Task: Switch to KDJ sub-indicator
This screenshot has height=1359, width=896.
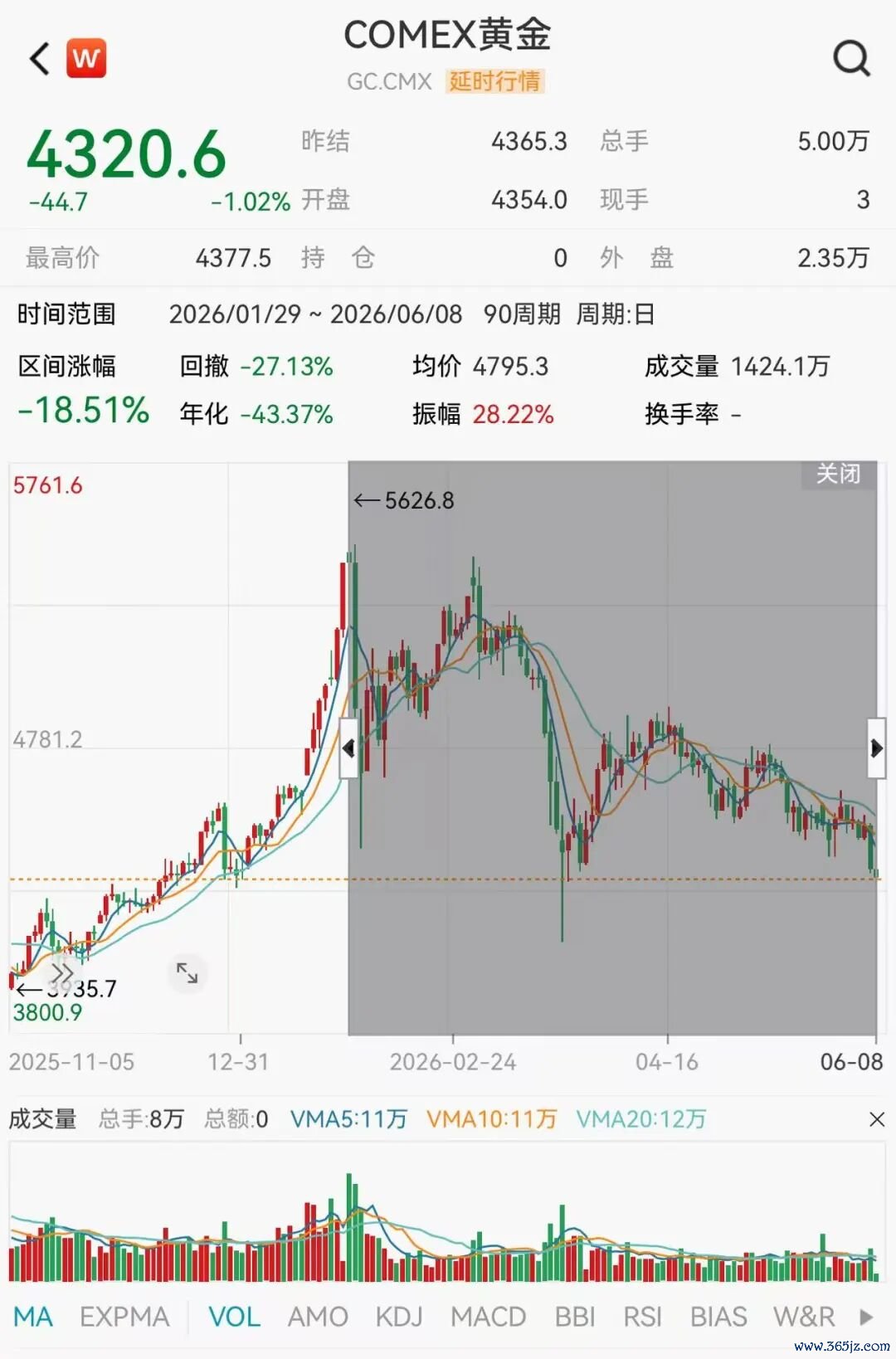Action: [x=399, y=1317]
